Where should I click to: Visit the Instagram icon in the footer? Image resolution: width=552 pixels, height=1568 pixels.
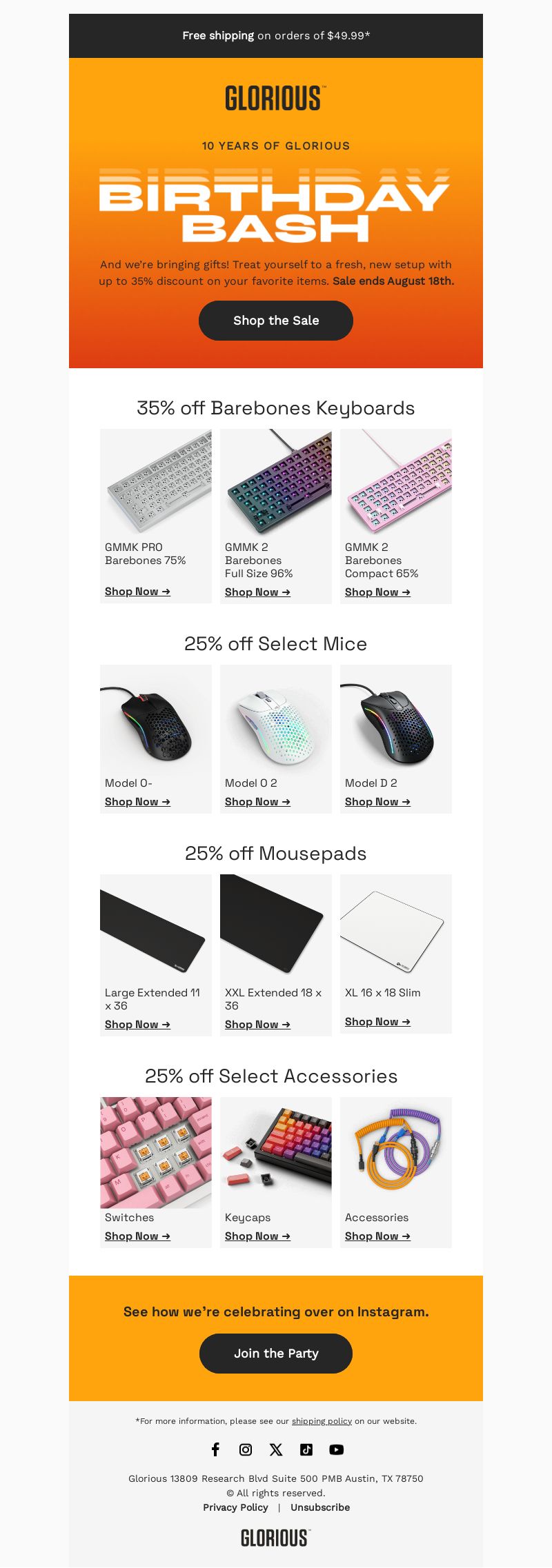tap(246, 1449)
